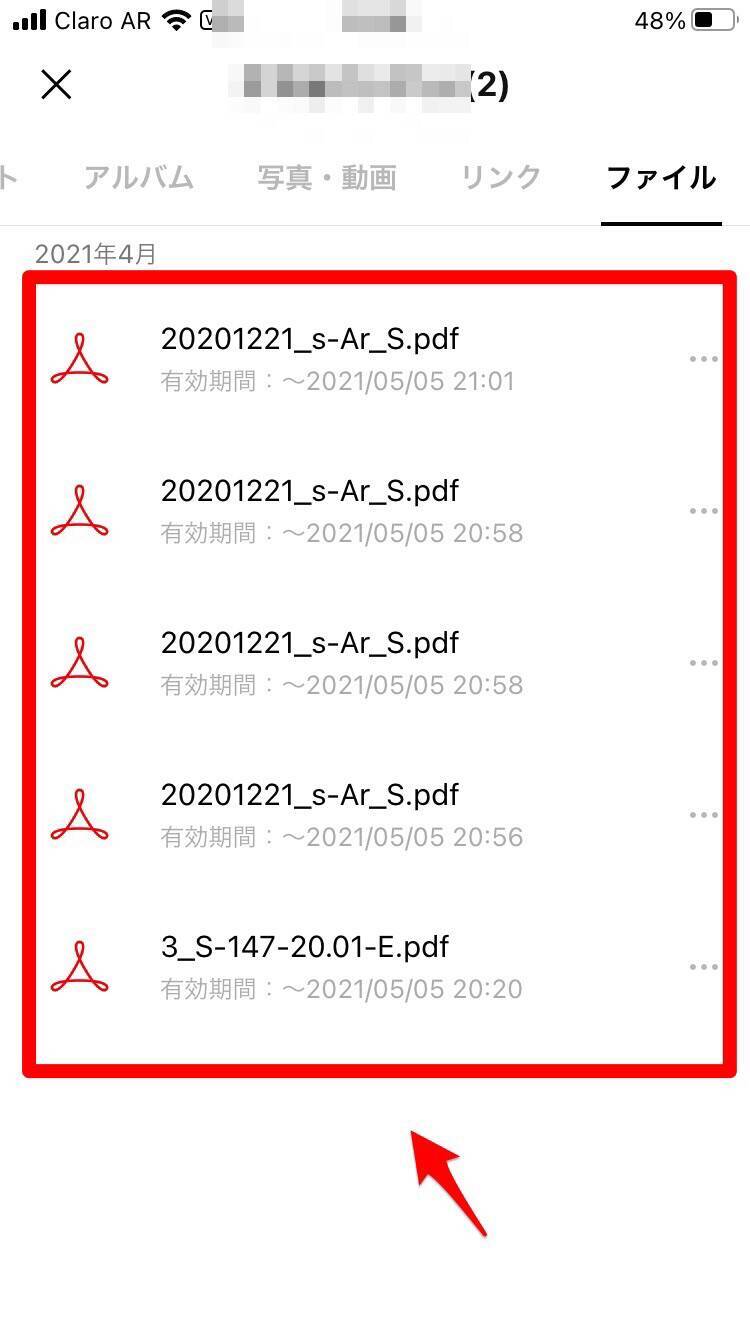The image size is (750, 1334).
Task: Switch to the 写真・動画 tab
Action: 327,178
